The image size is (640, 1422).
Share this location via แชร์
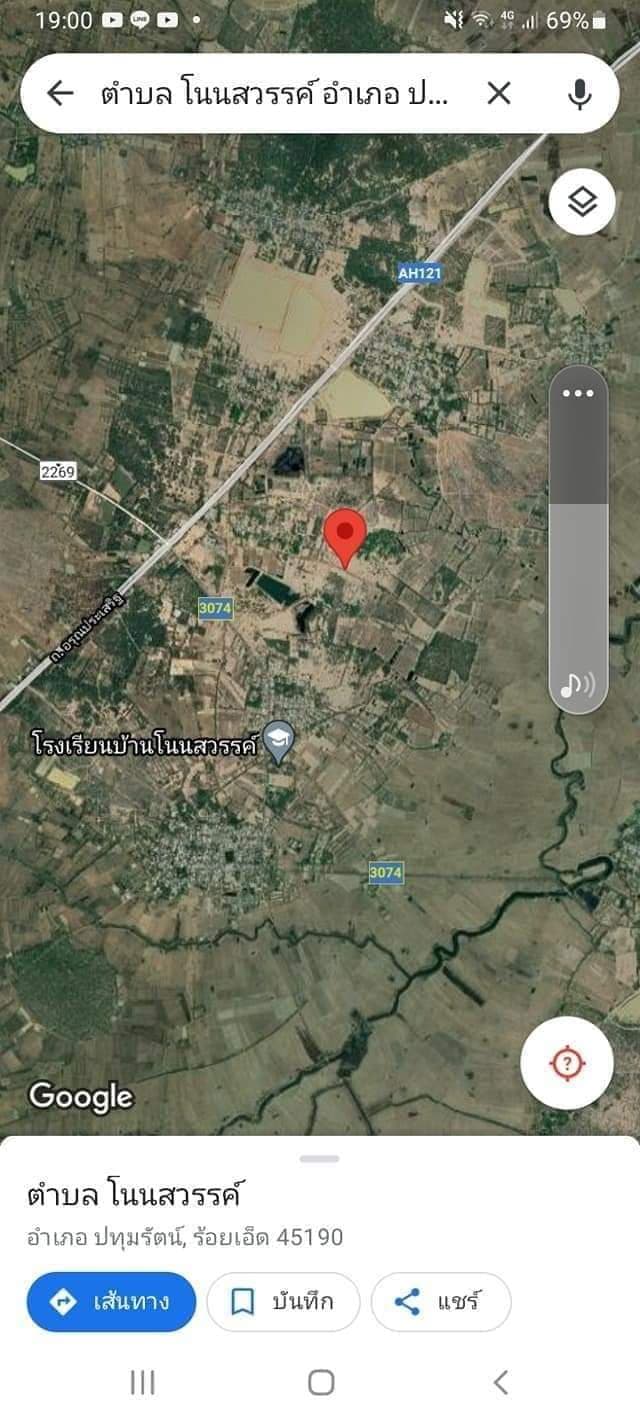point(441,1302)
